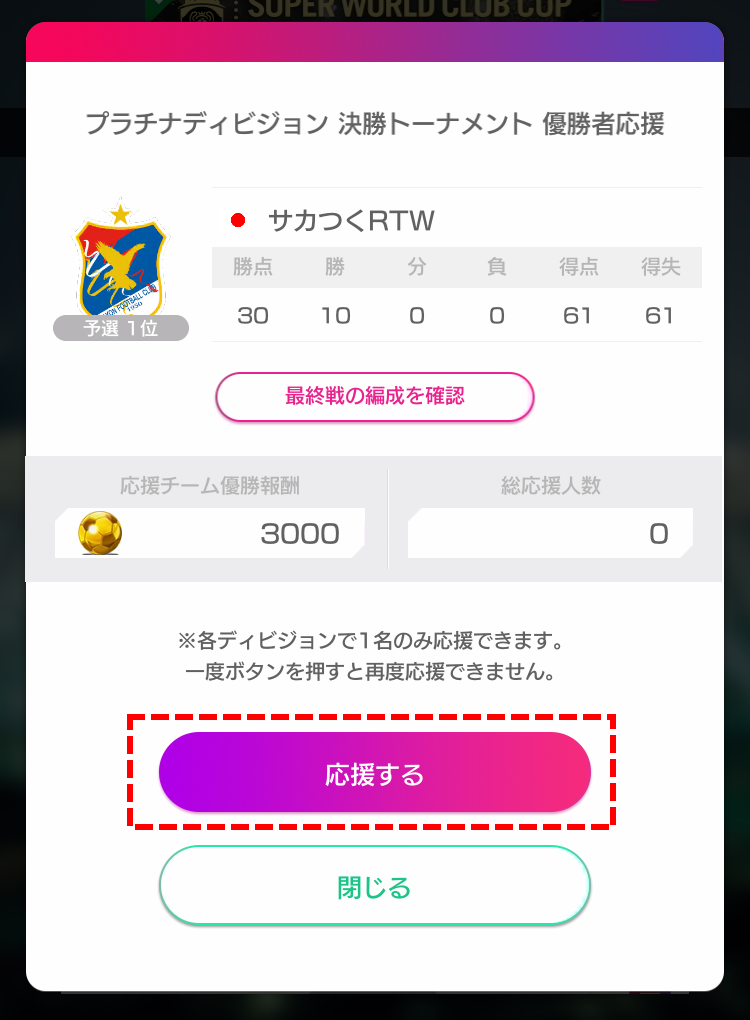Open 最終戦の編成を確認 to check the final lineup
Screen dimensions: 750x1020
tap(375, 396)
